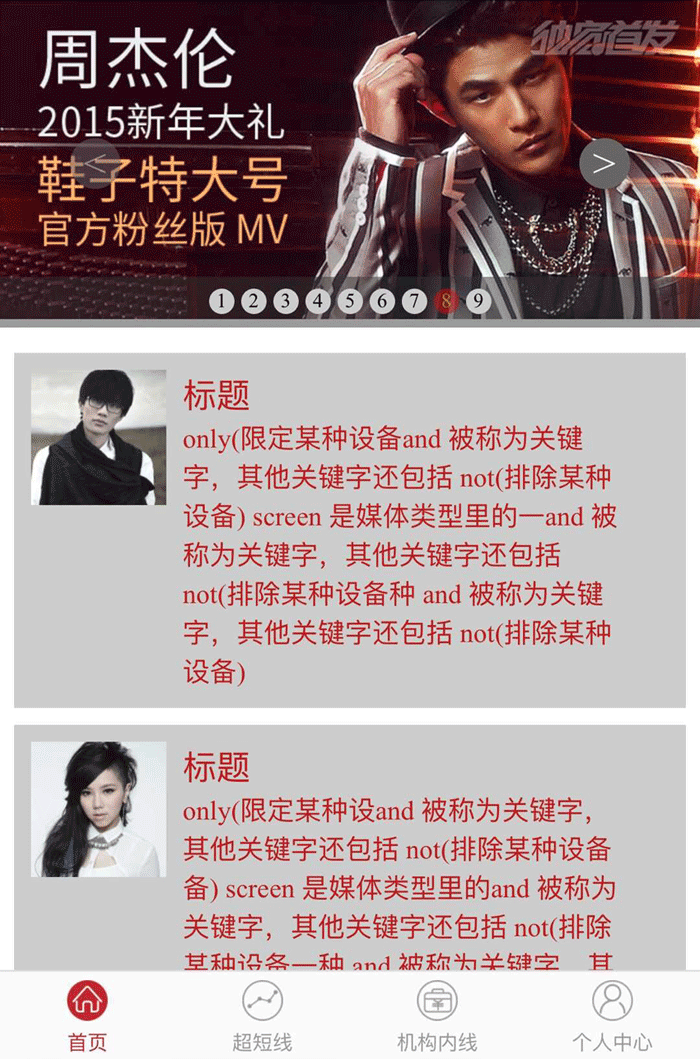The image size is (700, 1060).
Task: Select carousel page 9
Action: [x=478, y=301]
